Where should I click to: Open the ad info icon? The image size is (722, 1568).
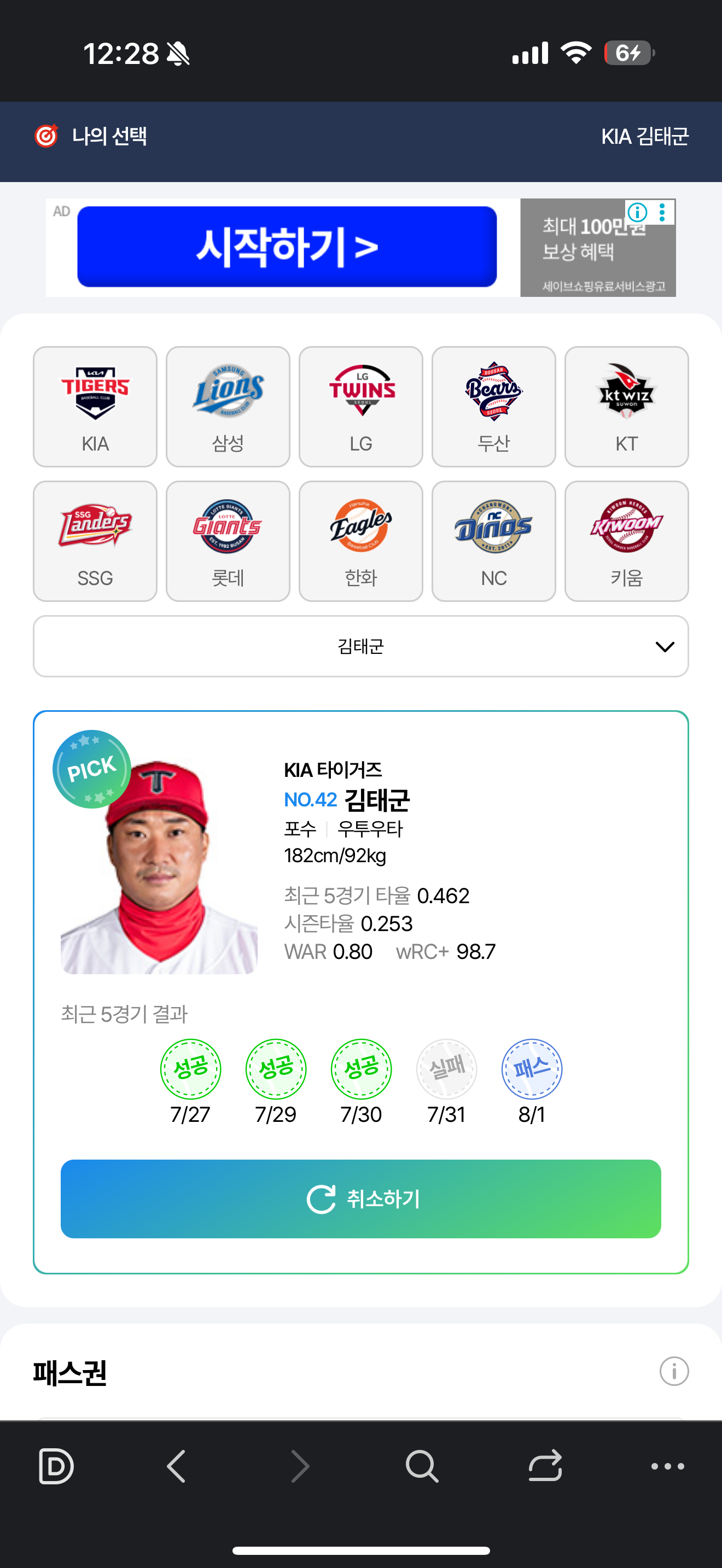[x=637, y=212]
